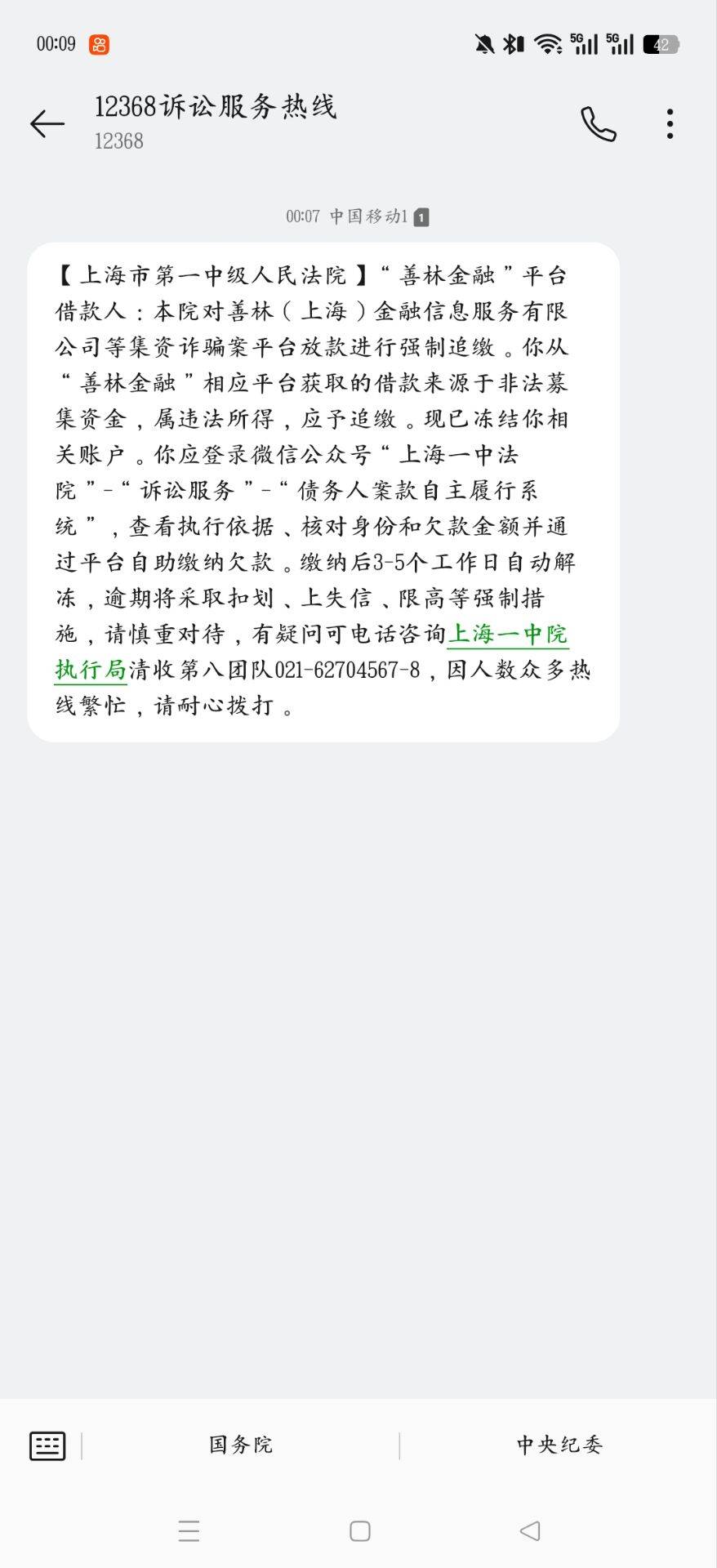717x1568 pixels.
Task: Open the three-dot overflow menu
Action: coord(670,123)
